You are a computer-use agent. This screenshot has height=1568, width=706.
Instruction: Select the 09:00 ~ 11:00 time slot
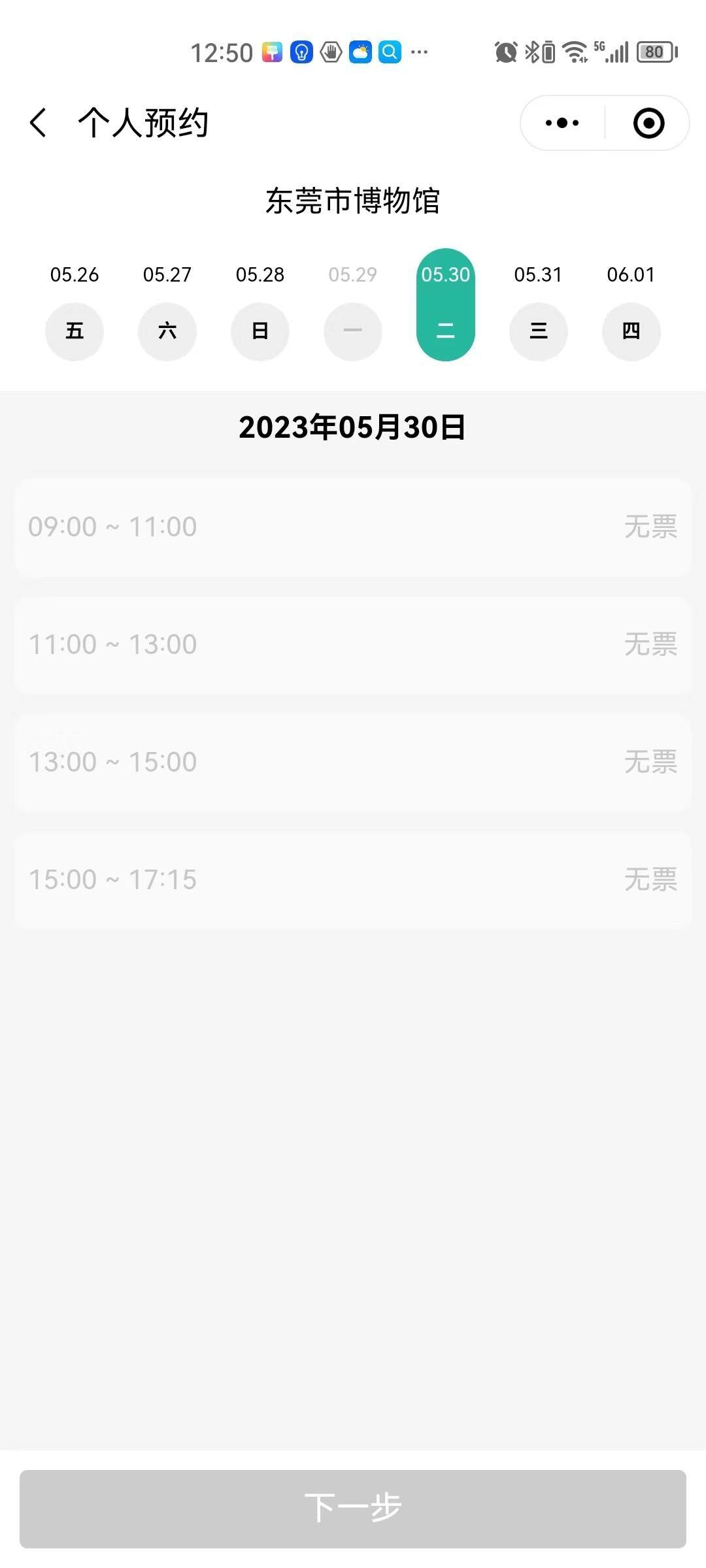point(353,527)
